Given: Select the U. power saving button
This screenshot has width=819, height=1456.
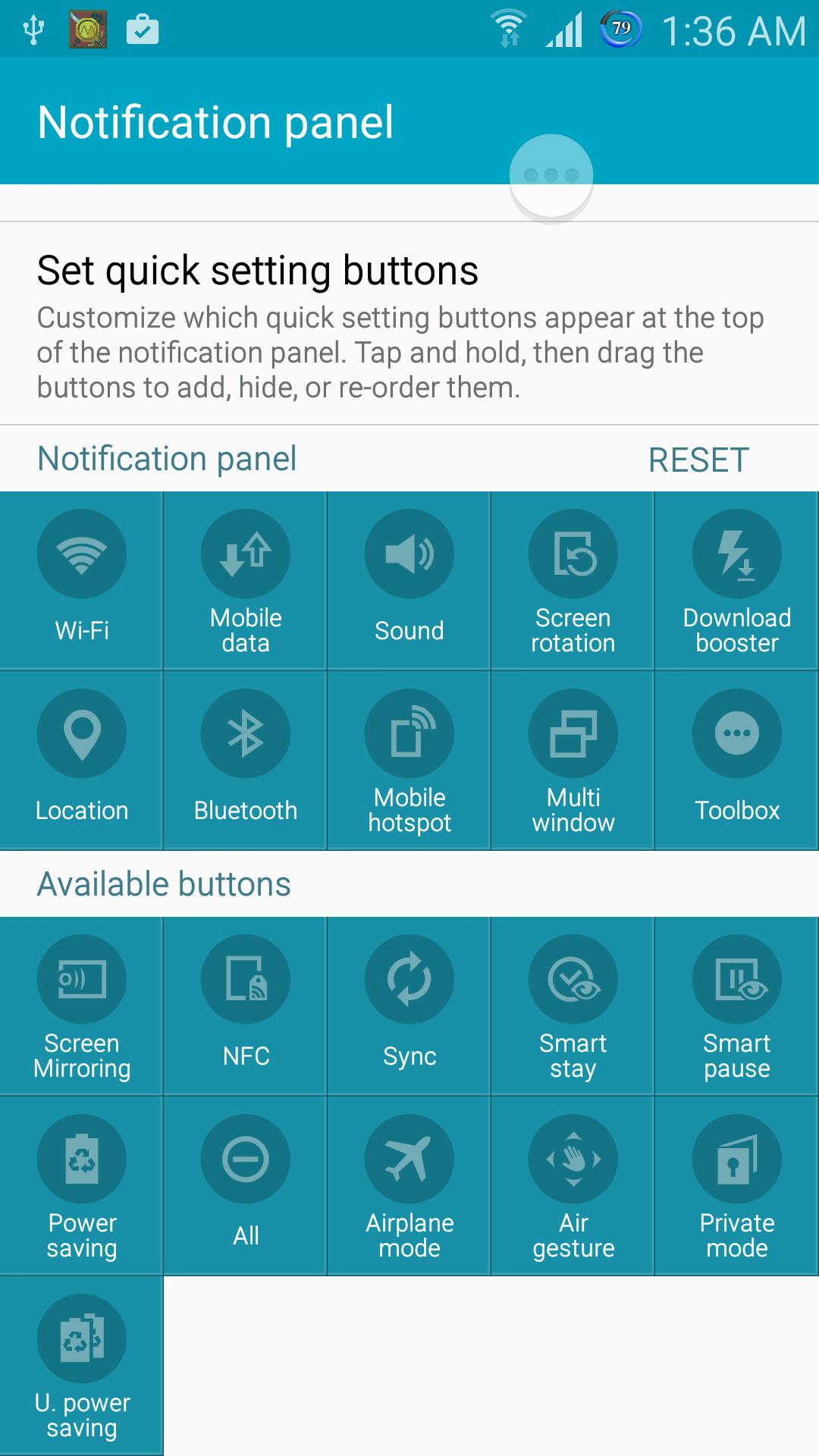Looking at the screenshot, I should (81, 1365).
